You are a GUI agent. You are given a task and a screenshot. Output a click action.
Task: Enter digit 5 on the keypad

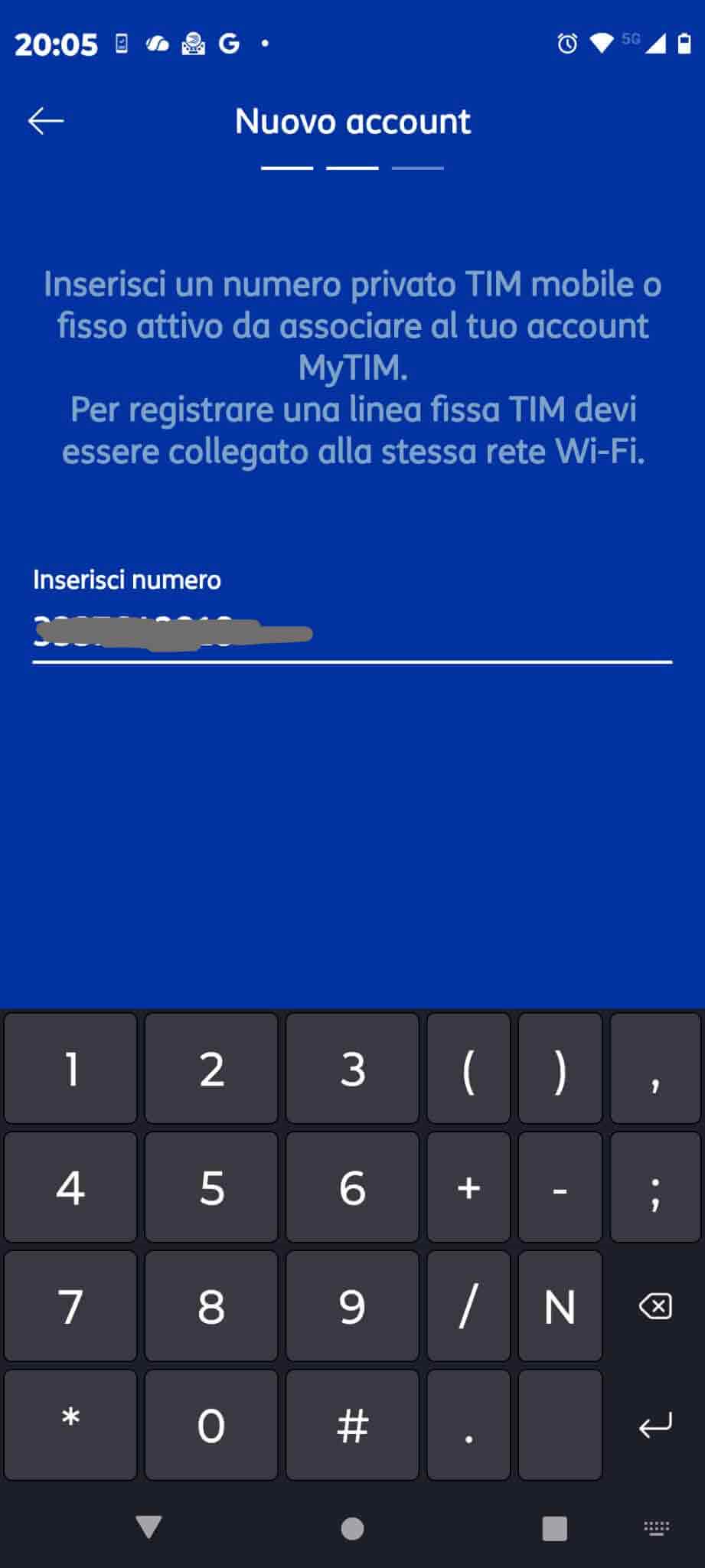point(211,1187)
